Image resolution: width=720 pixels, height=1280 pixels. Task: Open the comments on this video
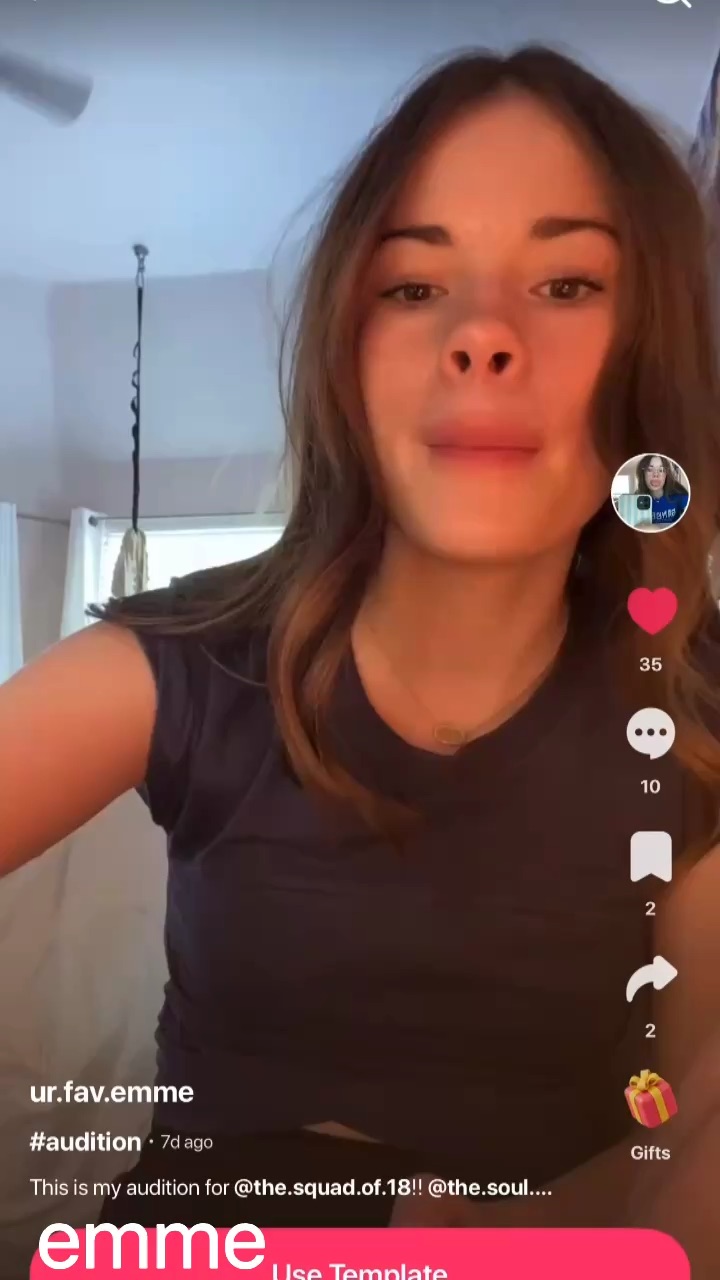pyautogui.click(x=650, y=734)
